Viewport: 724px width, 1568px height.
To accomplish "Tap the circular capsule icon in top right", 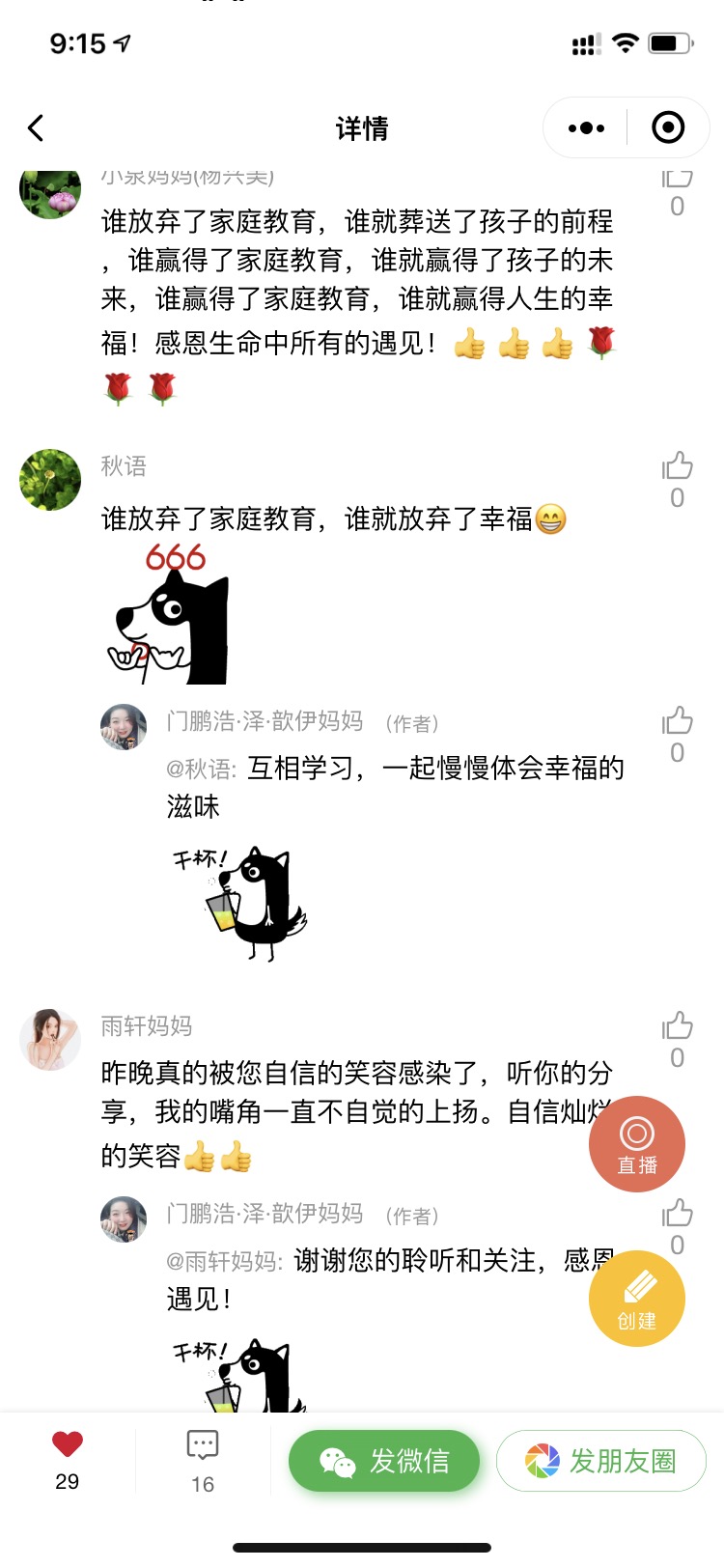I will (x=668, y=126).
